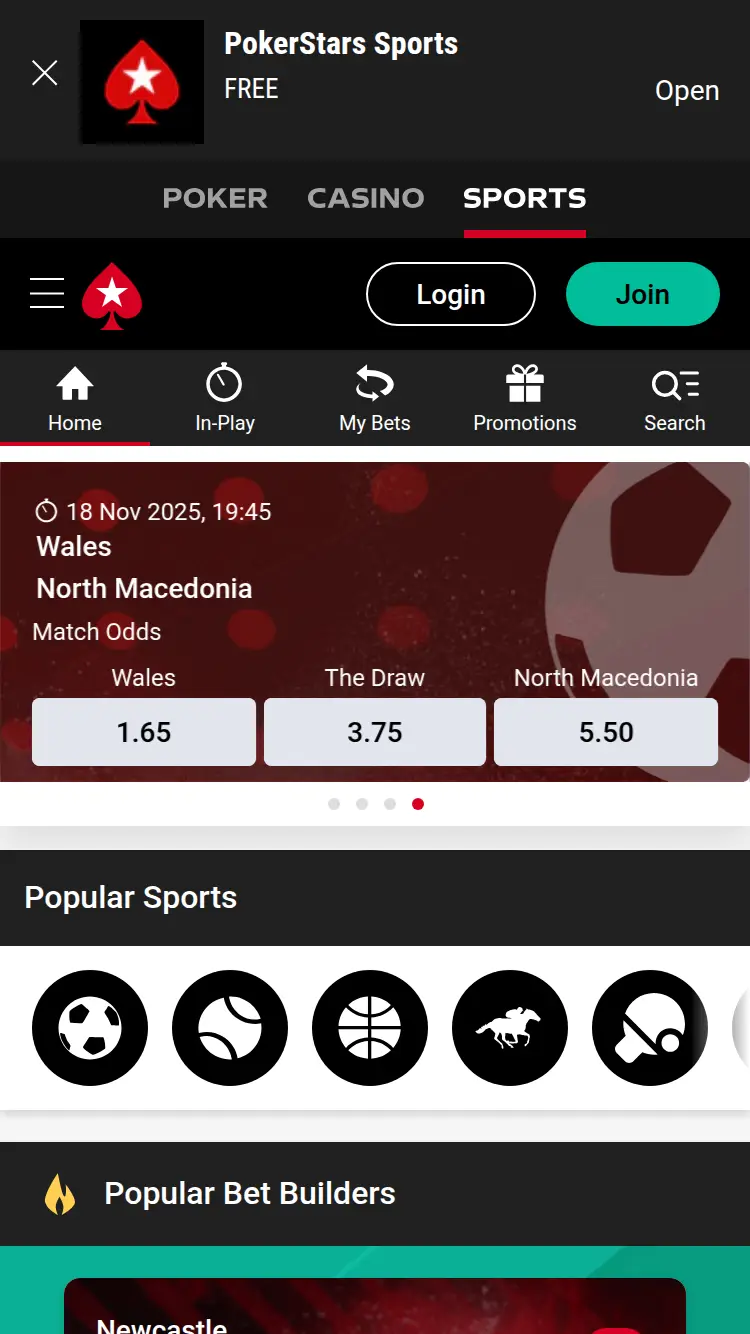Tap the Search icon in navigation
750x1334 pixels.
(x=675, y=383)
